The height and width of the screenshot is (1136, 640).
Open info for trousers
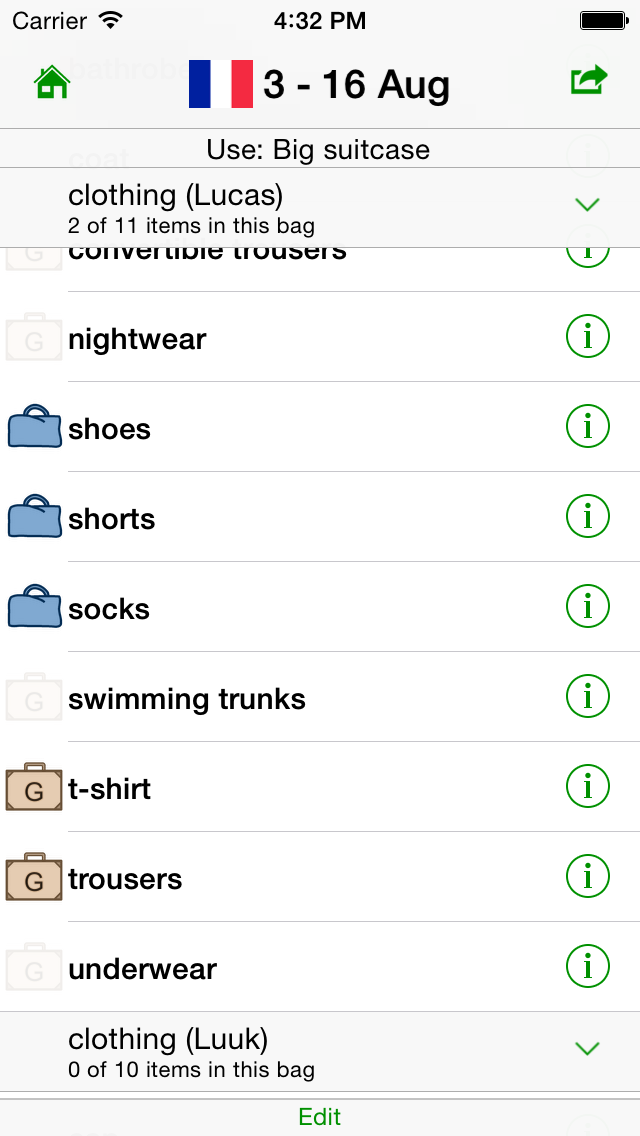pyautogui.click(x=588, y=877)
